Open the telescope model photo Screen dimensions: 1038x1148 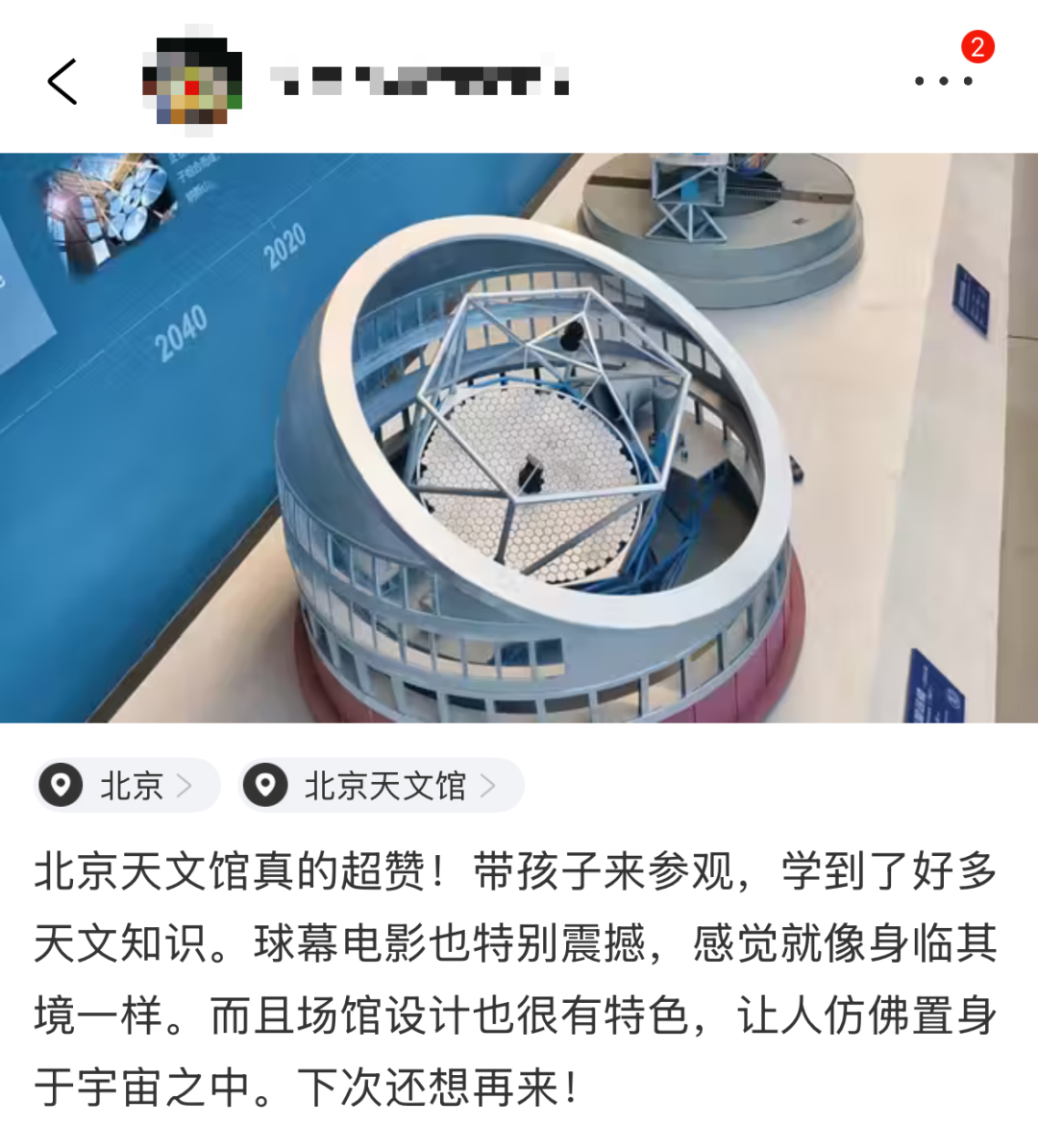pos(519,438)
